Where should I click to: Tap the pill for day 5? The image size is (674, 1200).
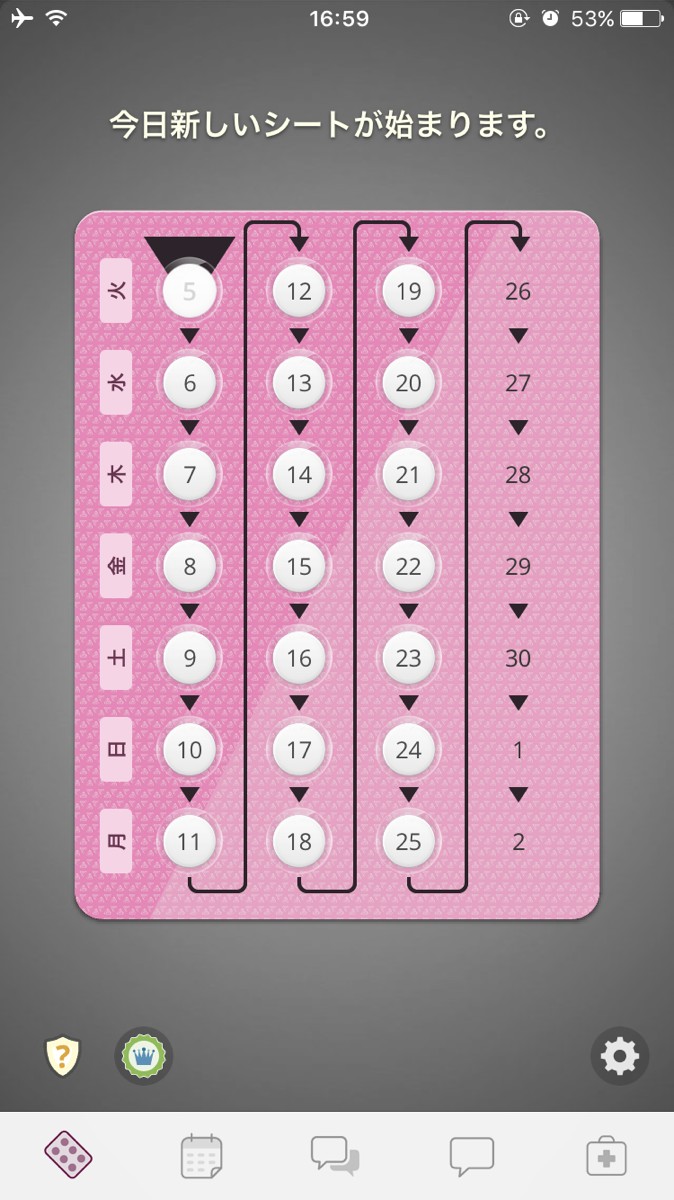click(190, 291)
